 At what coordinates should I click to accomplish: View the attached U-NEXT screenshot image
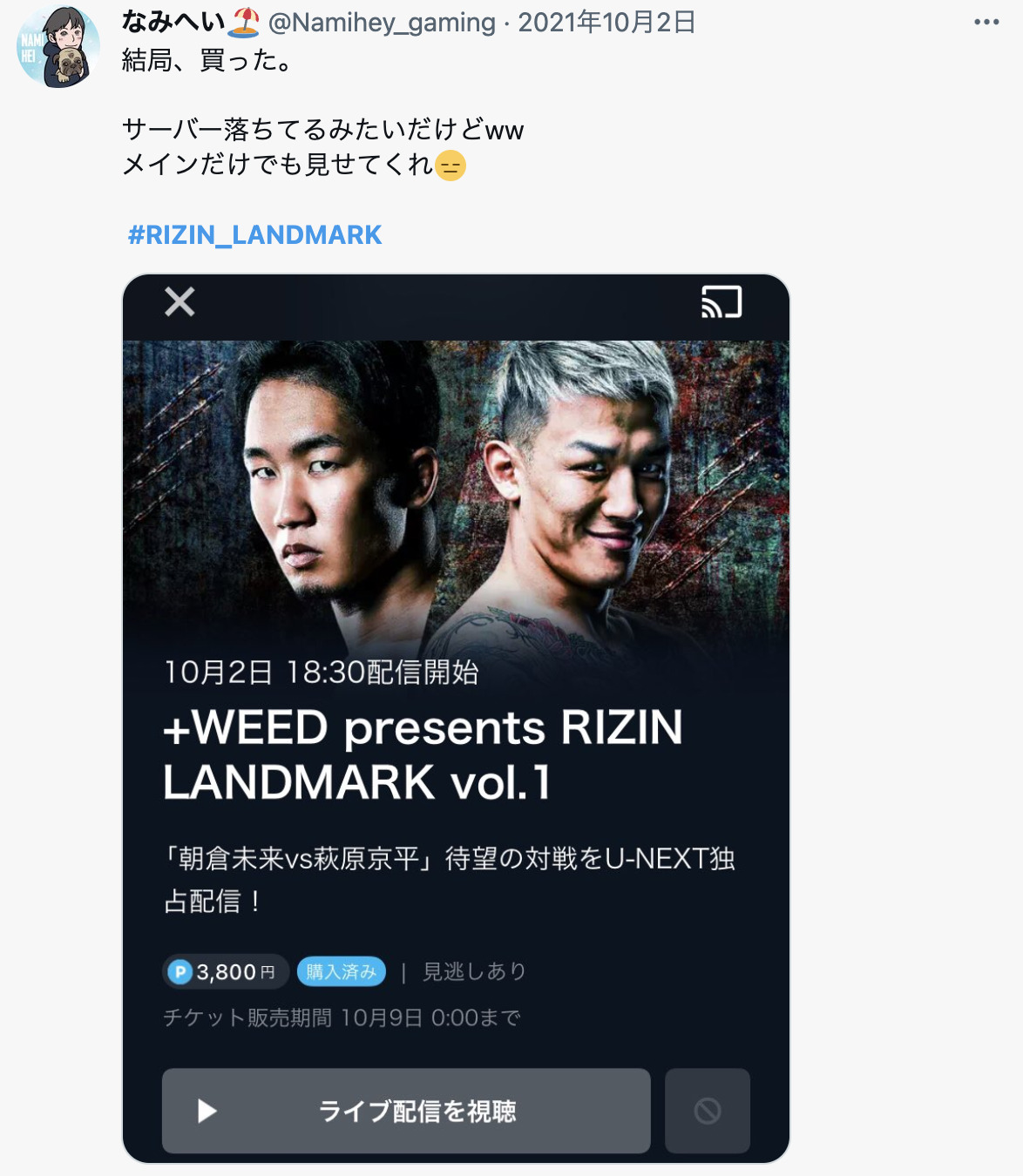[456, 610]
